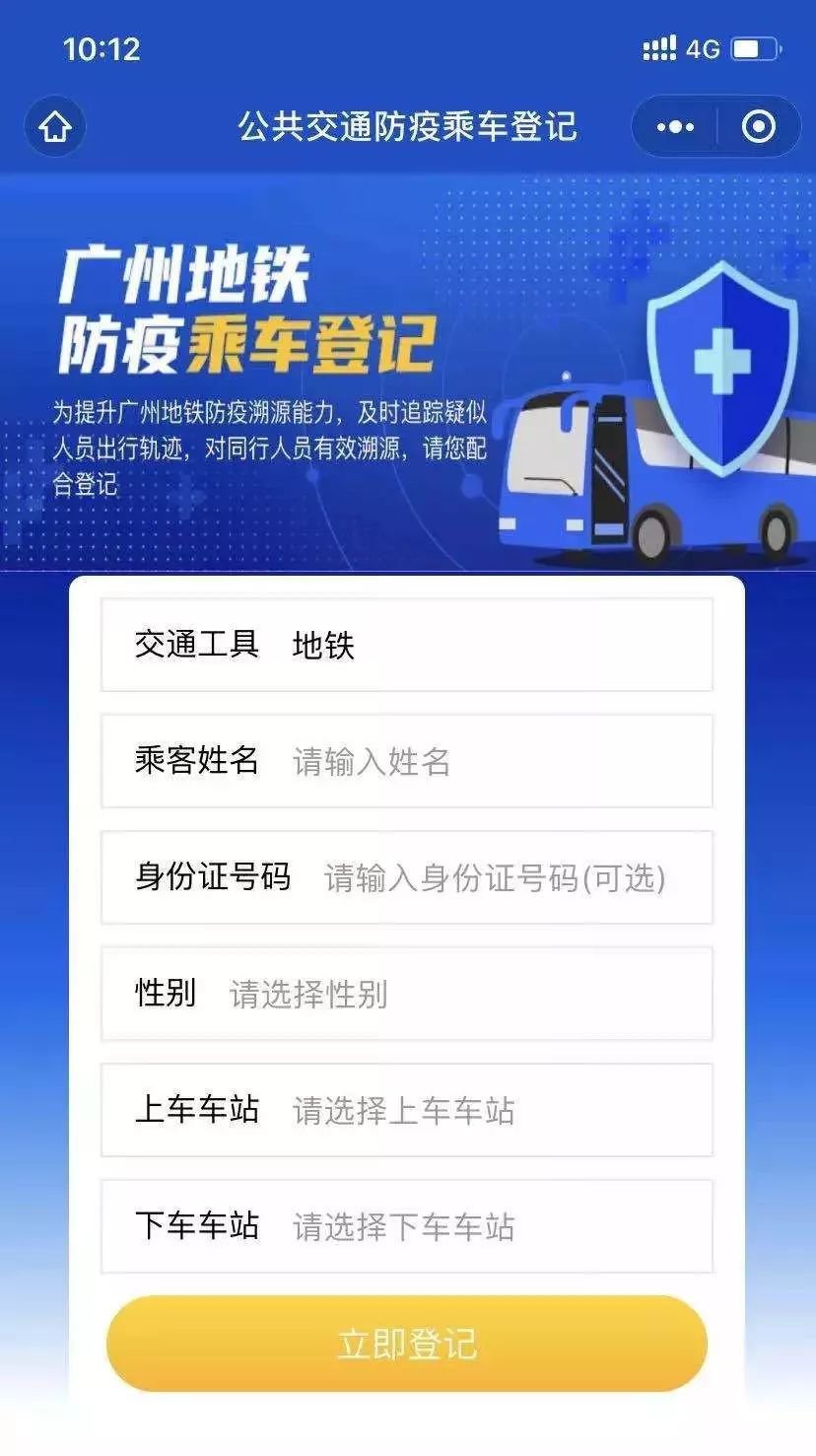Viewport: 816px width, 1456px height.
Task: Select the 交通工具 field showing 地铁
Action: tap(406, 645)
